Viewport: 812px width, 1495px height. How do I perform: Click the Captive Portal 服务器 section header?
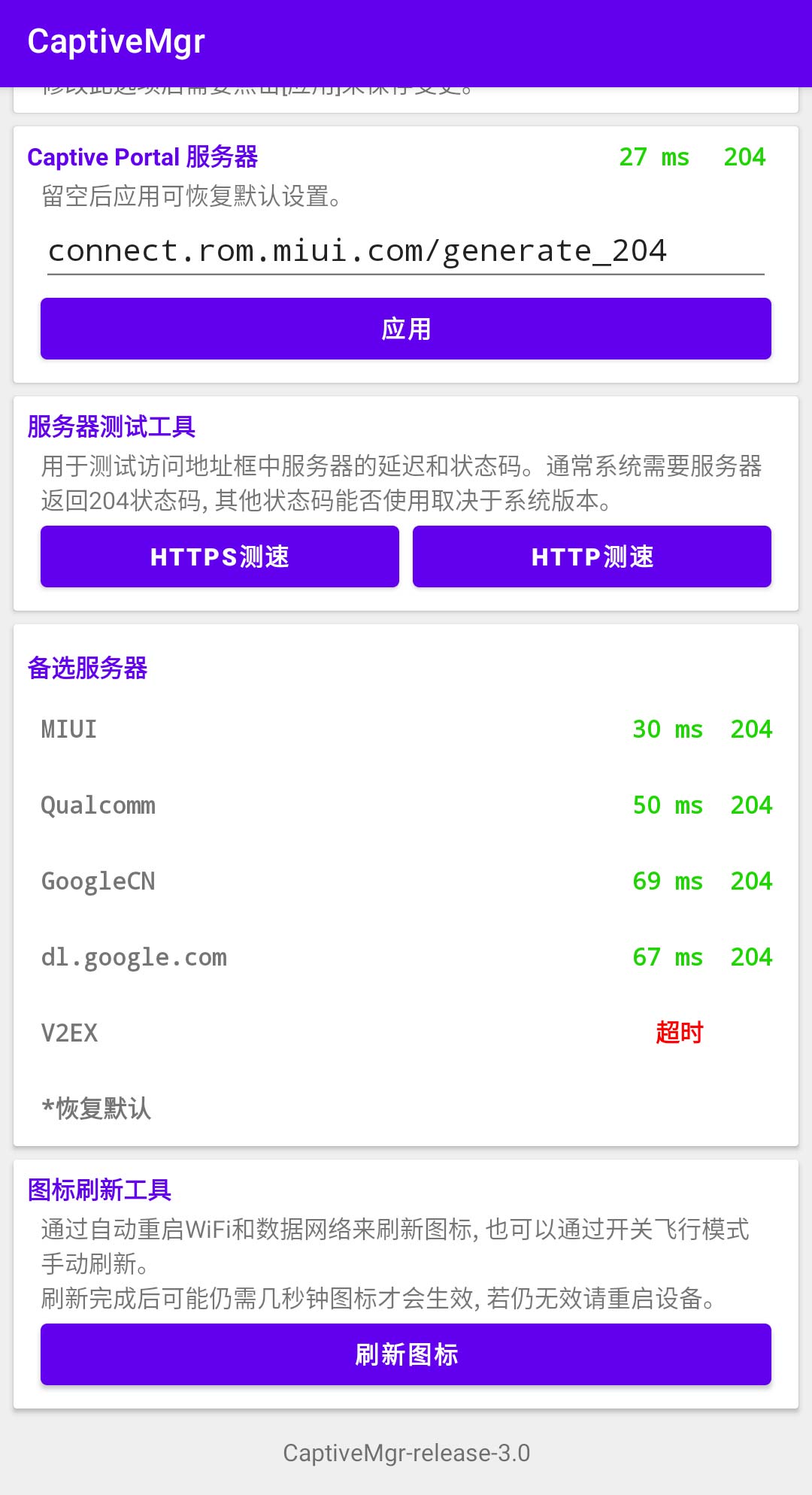click(141, 157)
